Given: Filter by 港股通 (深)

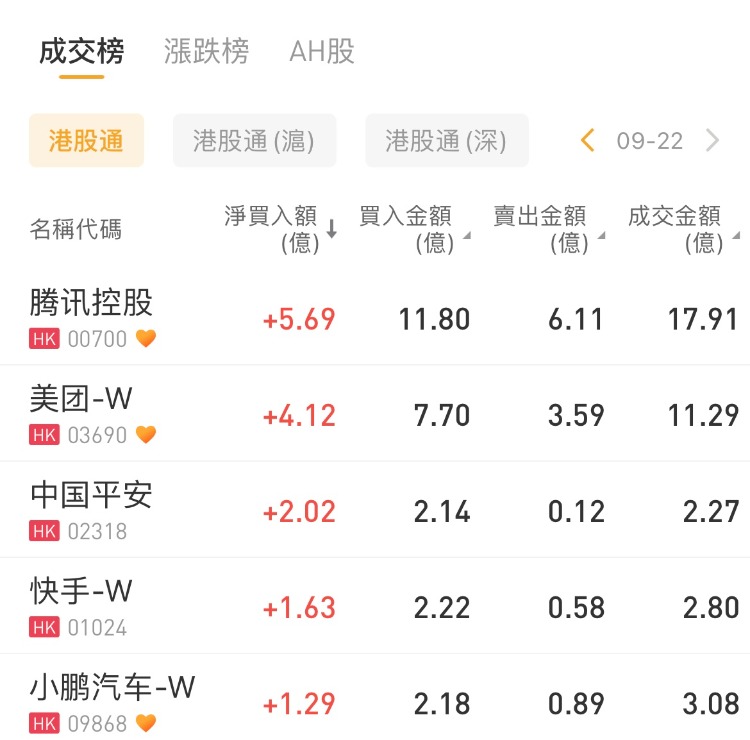Looking at the screenshot, I should tap(446, 141).
